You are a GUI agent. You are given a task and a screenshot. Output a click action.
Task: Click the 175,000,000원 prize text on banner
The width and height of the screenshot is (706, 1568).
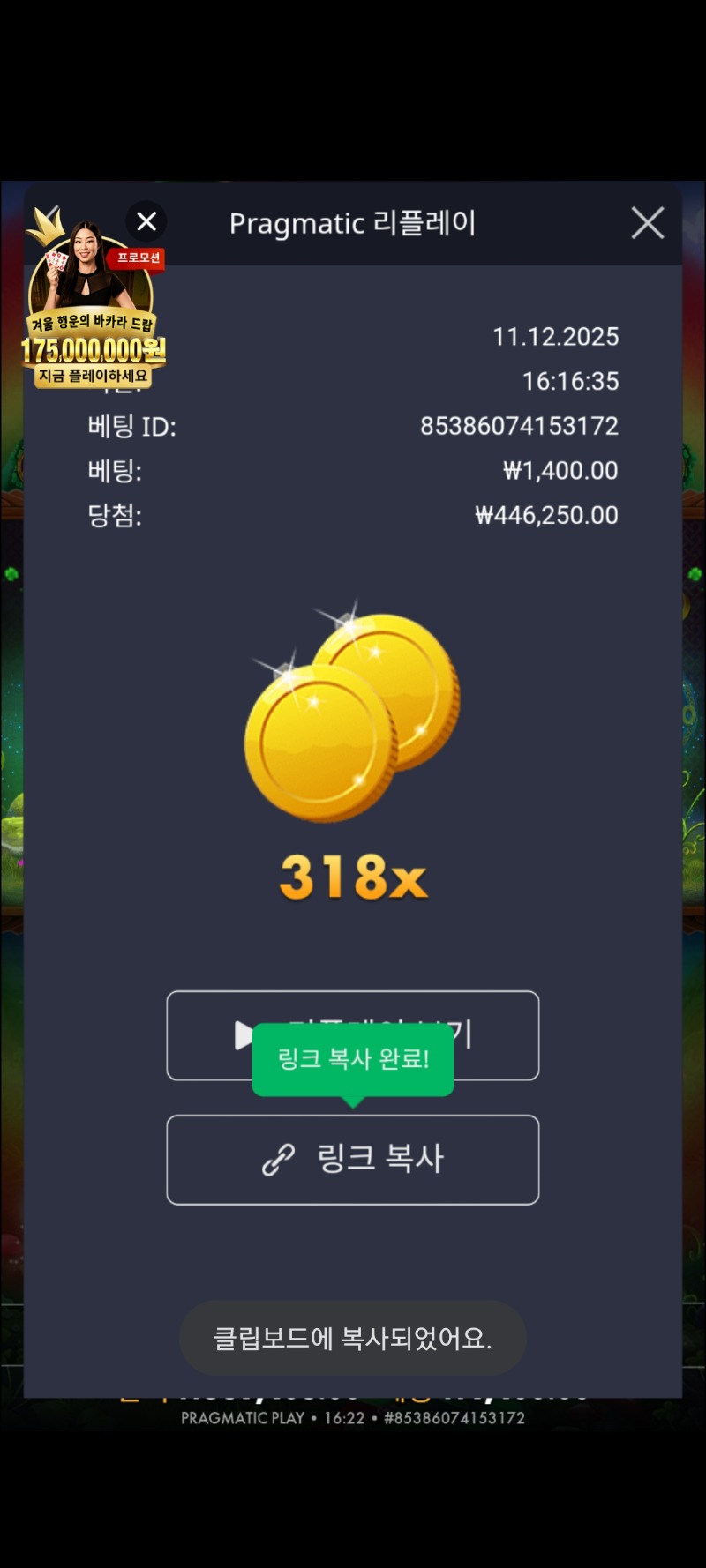click(93, 351)
